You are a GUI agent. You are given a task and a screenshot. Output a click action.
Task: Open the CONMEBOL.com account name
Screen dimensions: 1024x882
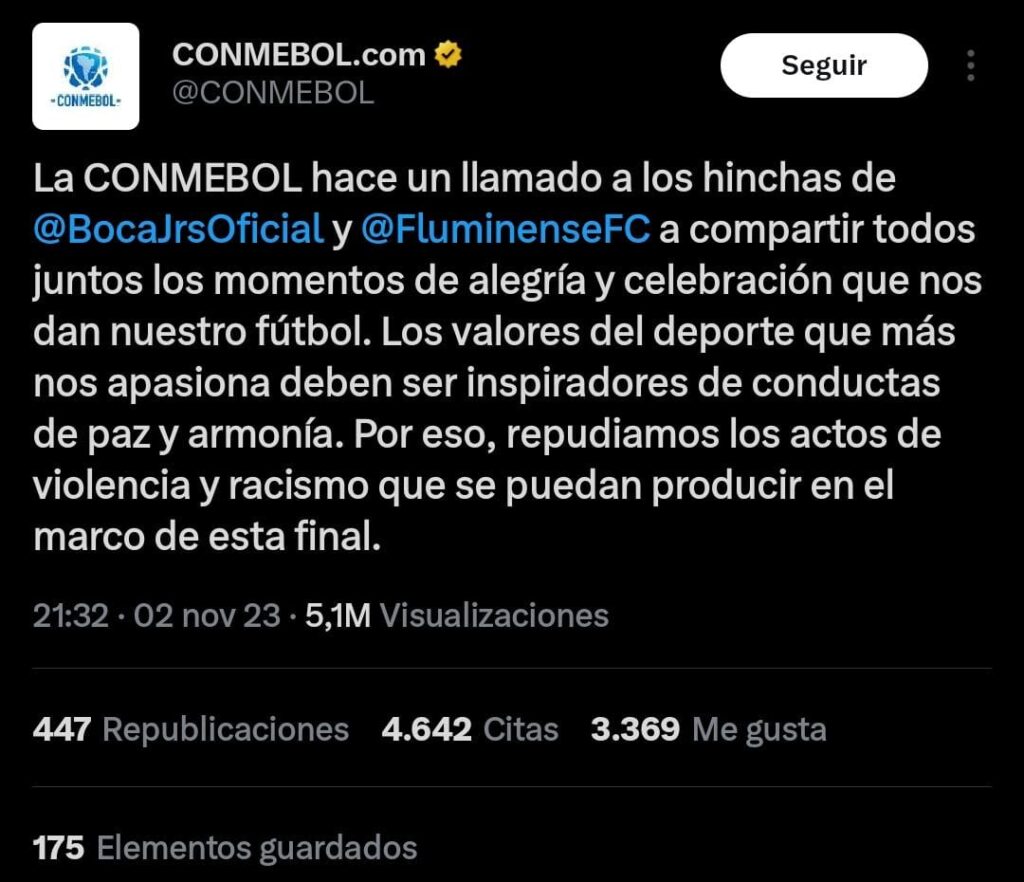pos(299,54)
